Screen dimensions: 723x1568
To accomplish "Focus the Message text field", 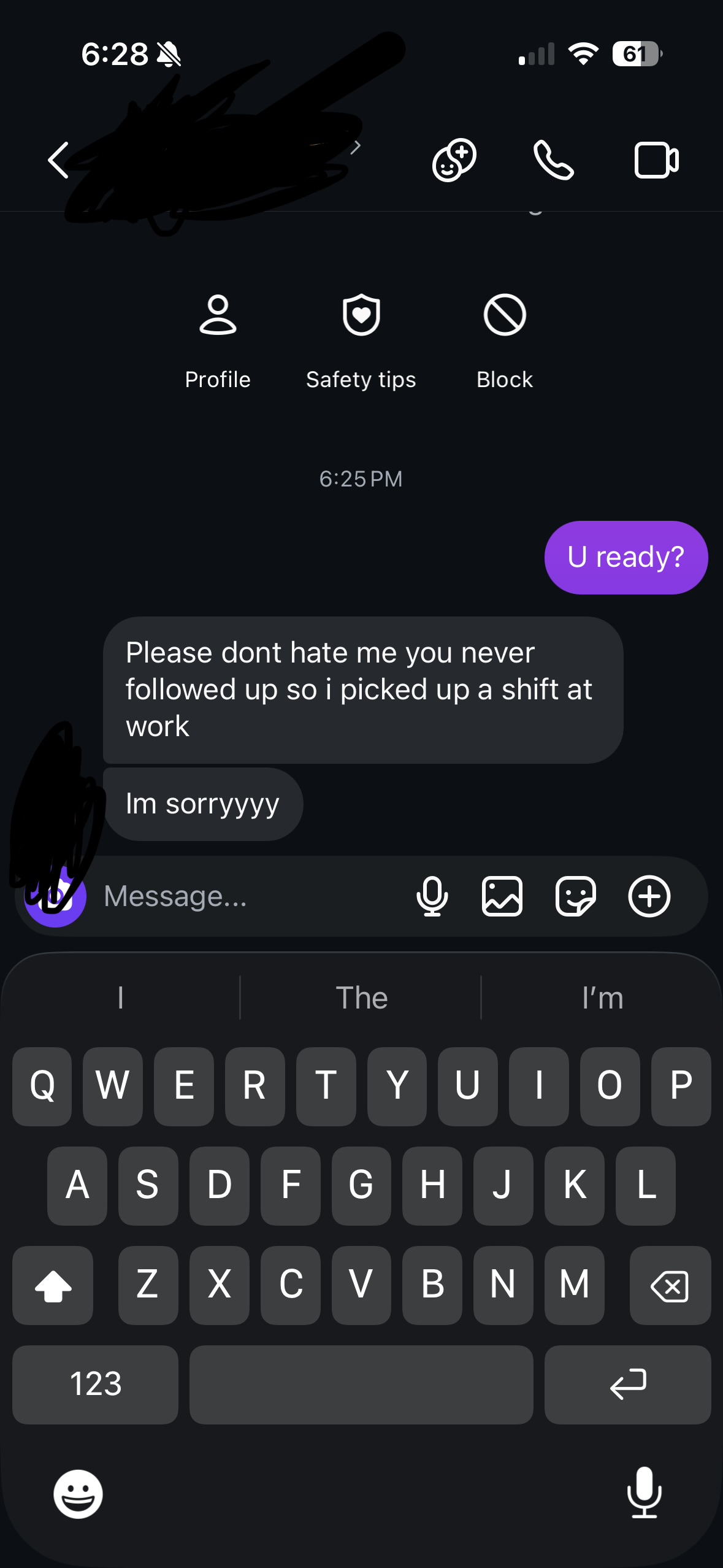I will (245, 896).
